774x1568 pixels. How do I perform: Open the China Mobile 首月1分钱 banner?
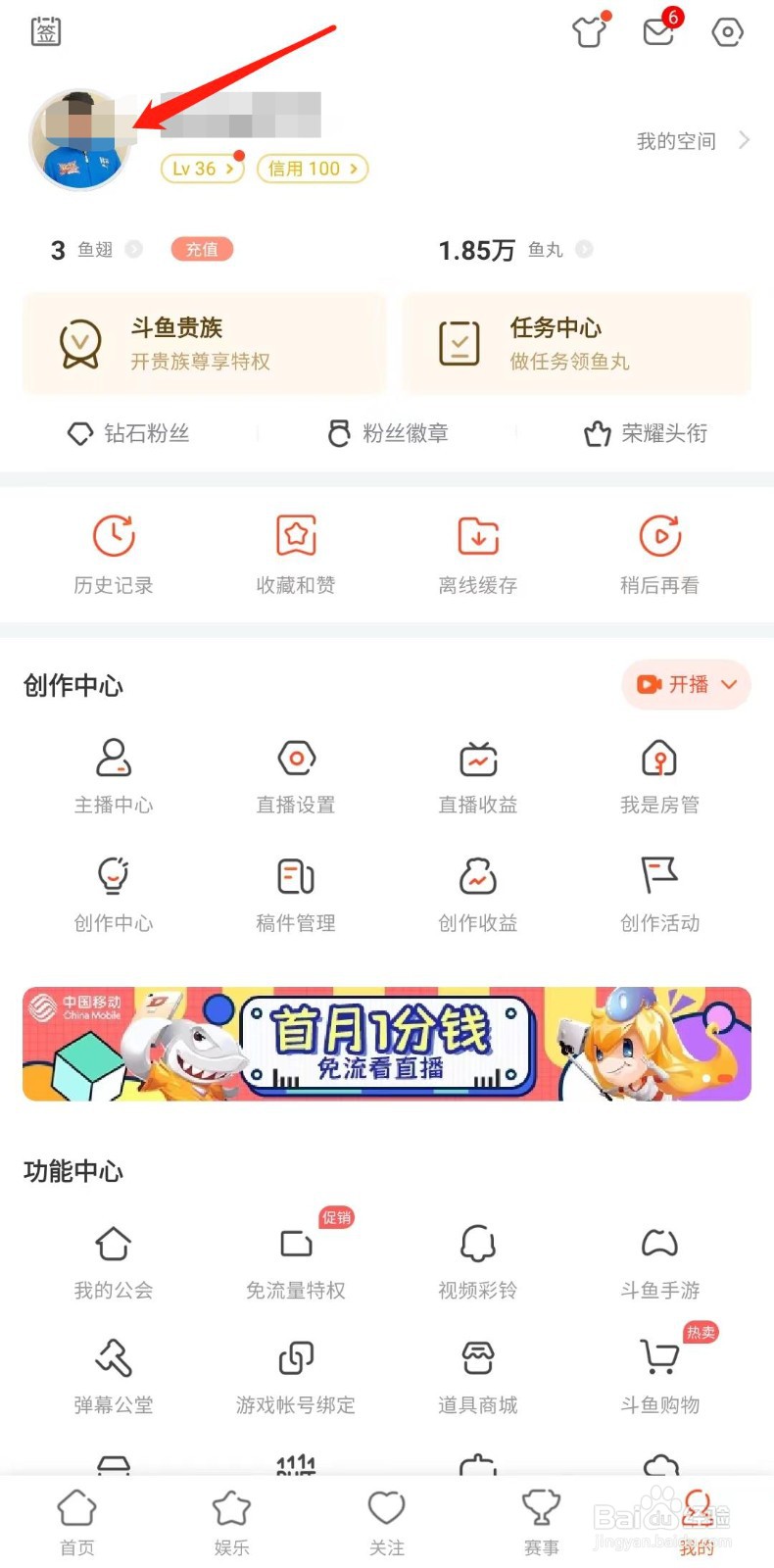pos(387,1044)
